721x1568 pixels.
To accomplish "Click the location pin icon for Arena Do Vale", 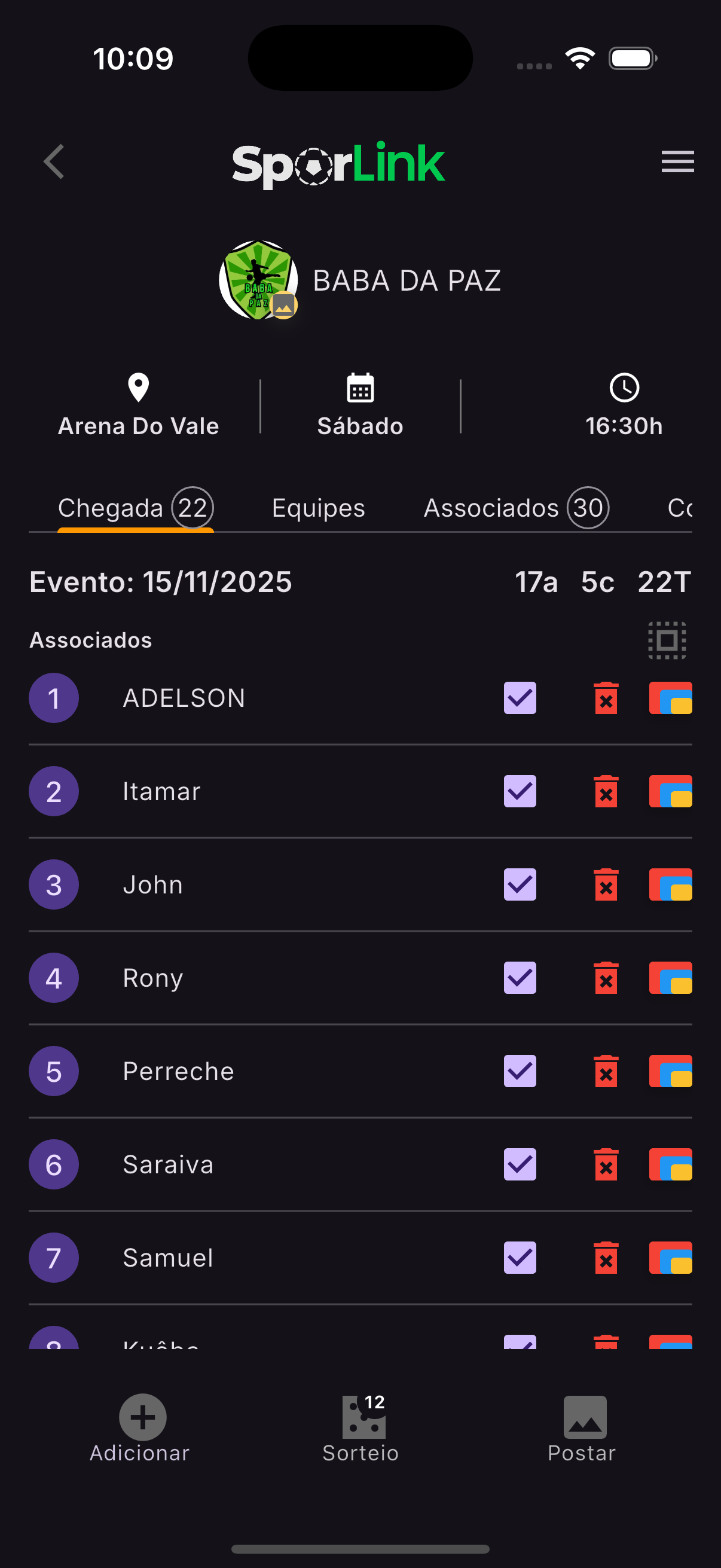I will [138, 388].
